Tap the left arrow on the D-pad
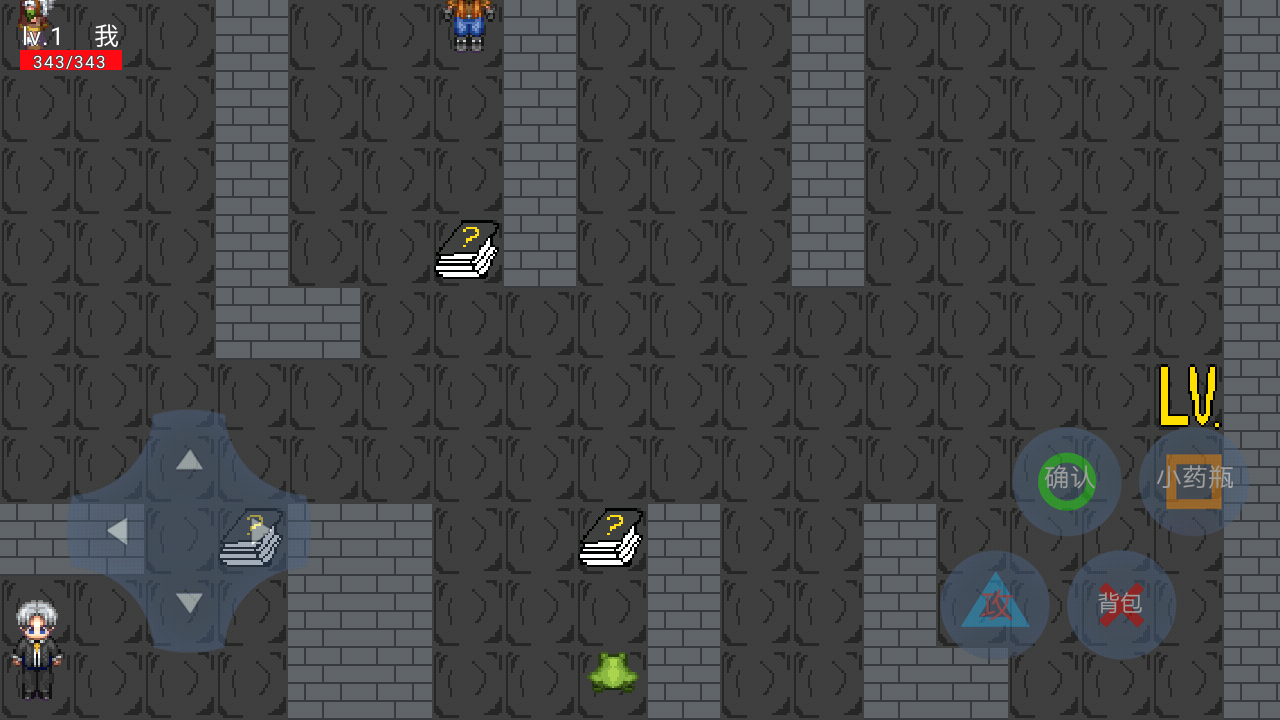Image resolution: width=1280 pixels, height=720 pixels. click(x=116, y=531)
